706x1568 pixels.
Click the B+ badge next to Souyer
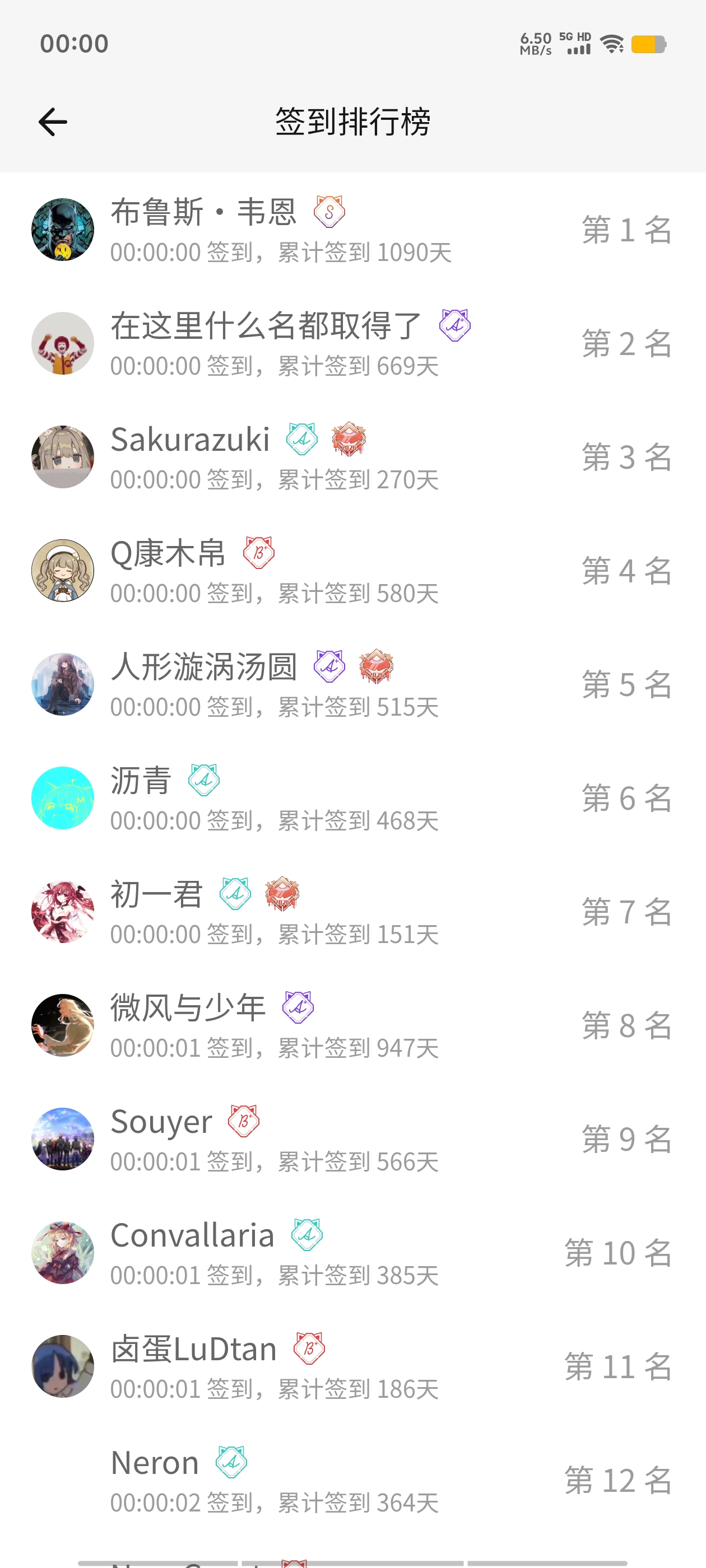click(x=243, y=1122)
